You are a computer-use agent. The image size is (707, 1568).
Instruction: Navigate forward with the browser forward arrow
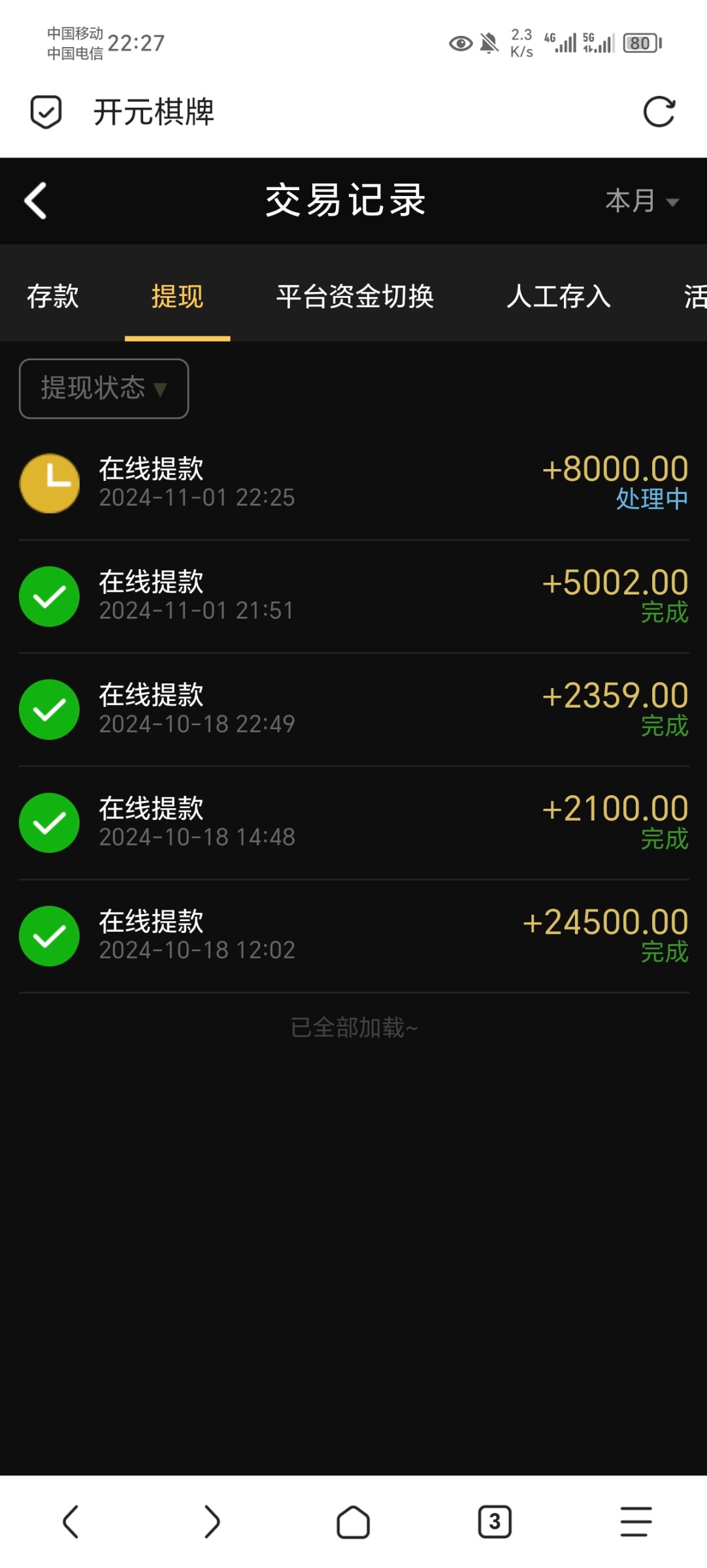point(212,1522)
